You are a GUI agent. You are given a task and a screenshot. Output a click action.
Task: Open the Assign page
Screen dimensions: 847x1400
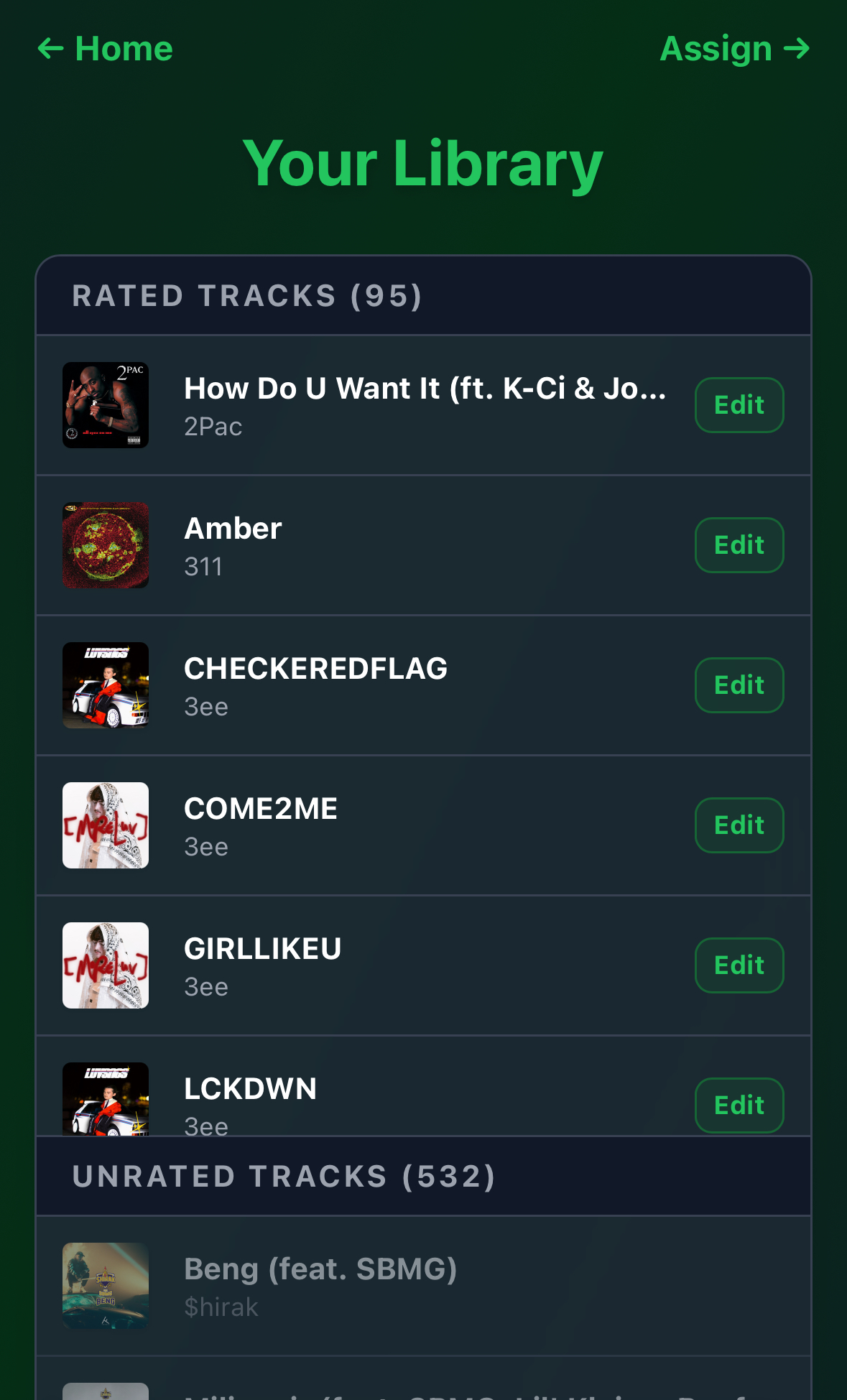(x=734, y=49)
